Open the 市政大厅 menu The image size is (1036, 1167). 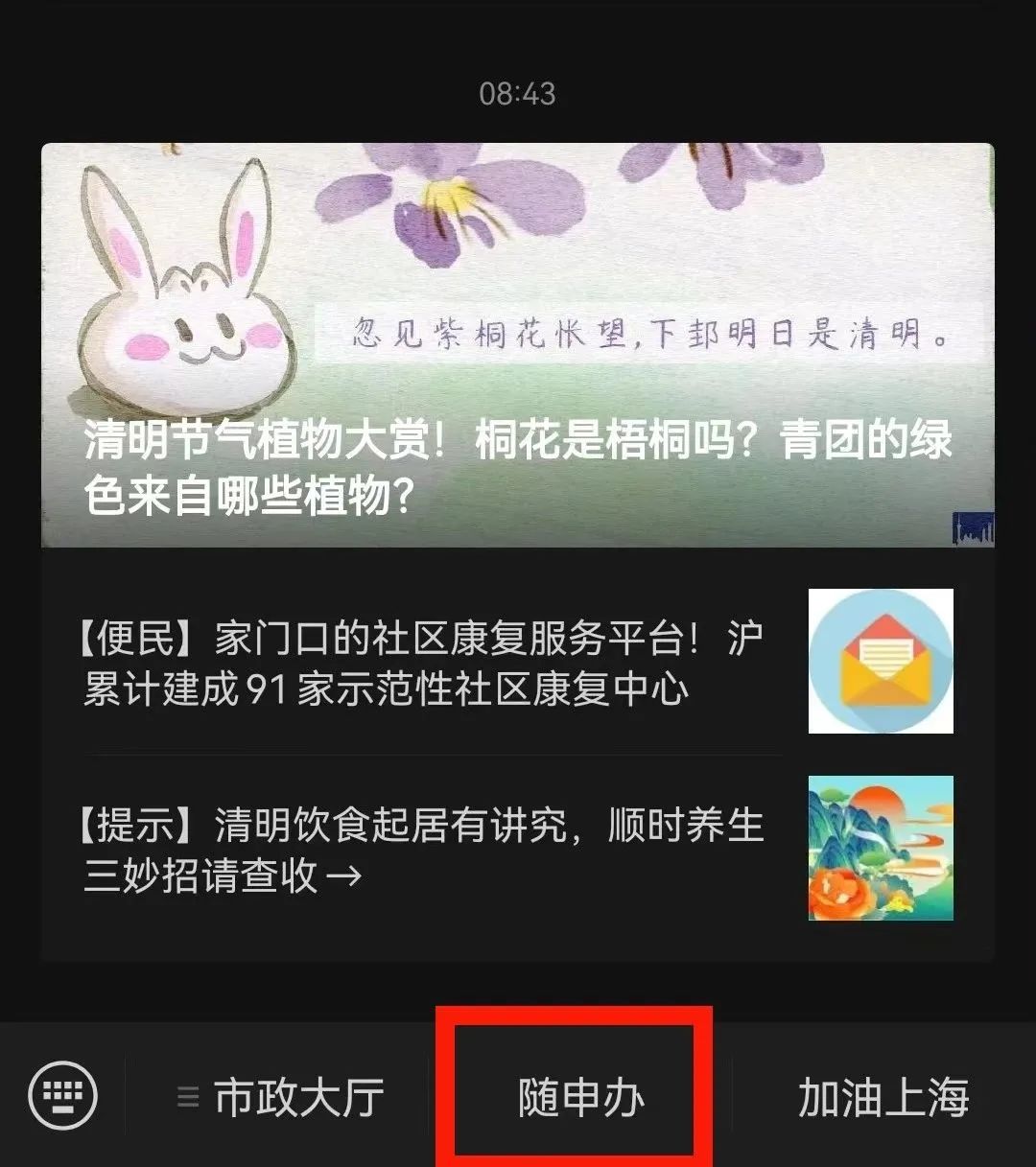point(280,1097)
